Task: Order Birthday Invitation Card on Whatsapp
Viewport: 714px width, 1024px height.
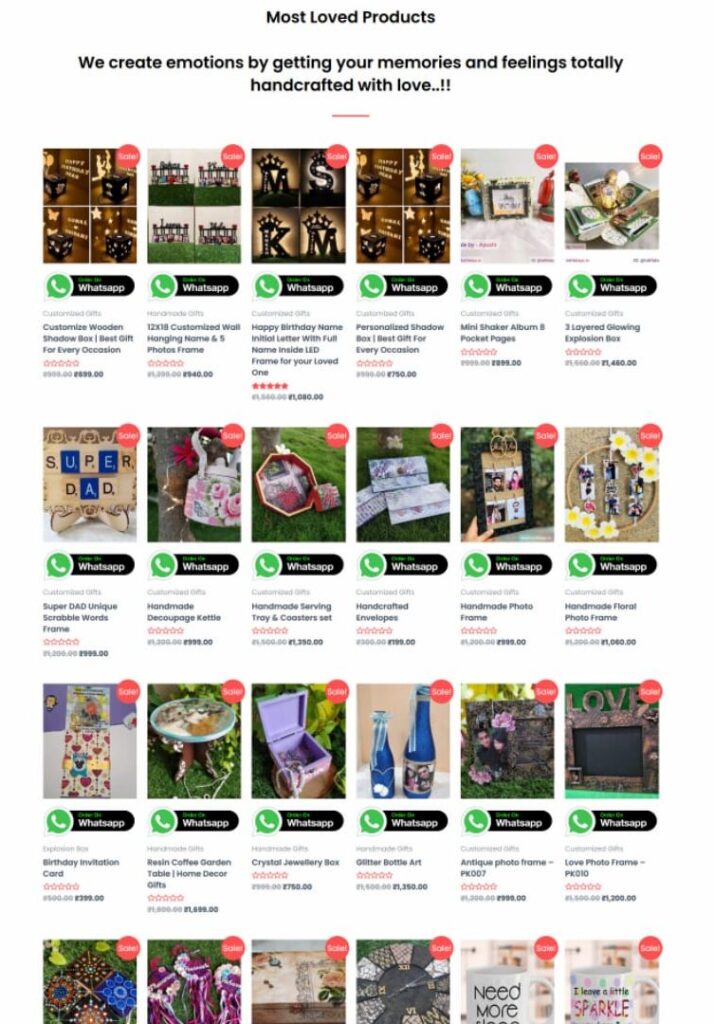Action: [x=89, y=822]
